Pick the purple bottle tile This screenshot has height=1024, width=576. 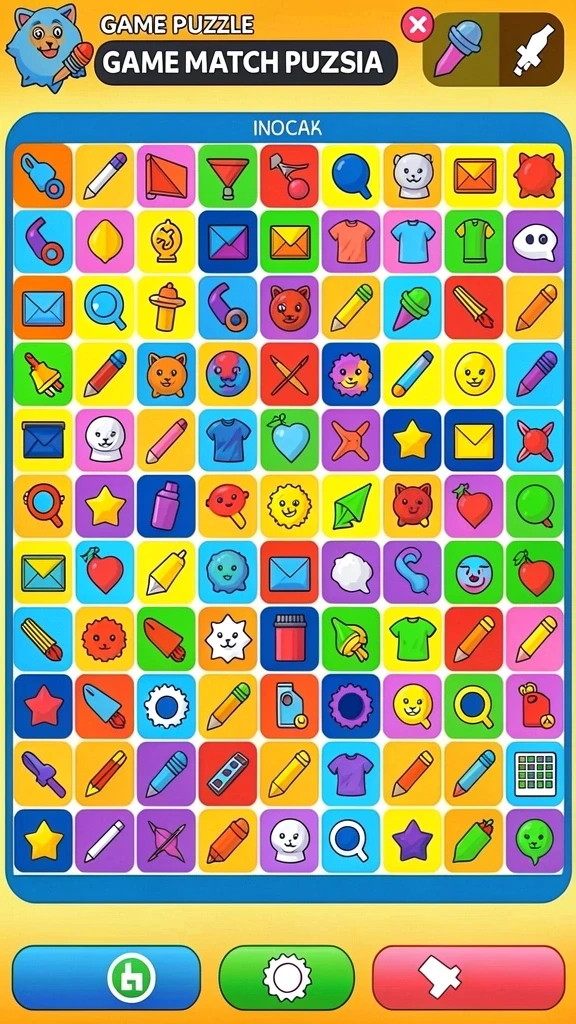166,506
